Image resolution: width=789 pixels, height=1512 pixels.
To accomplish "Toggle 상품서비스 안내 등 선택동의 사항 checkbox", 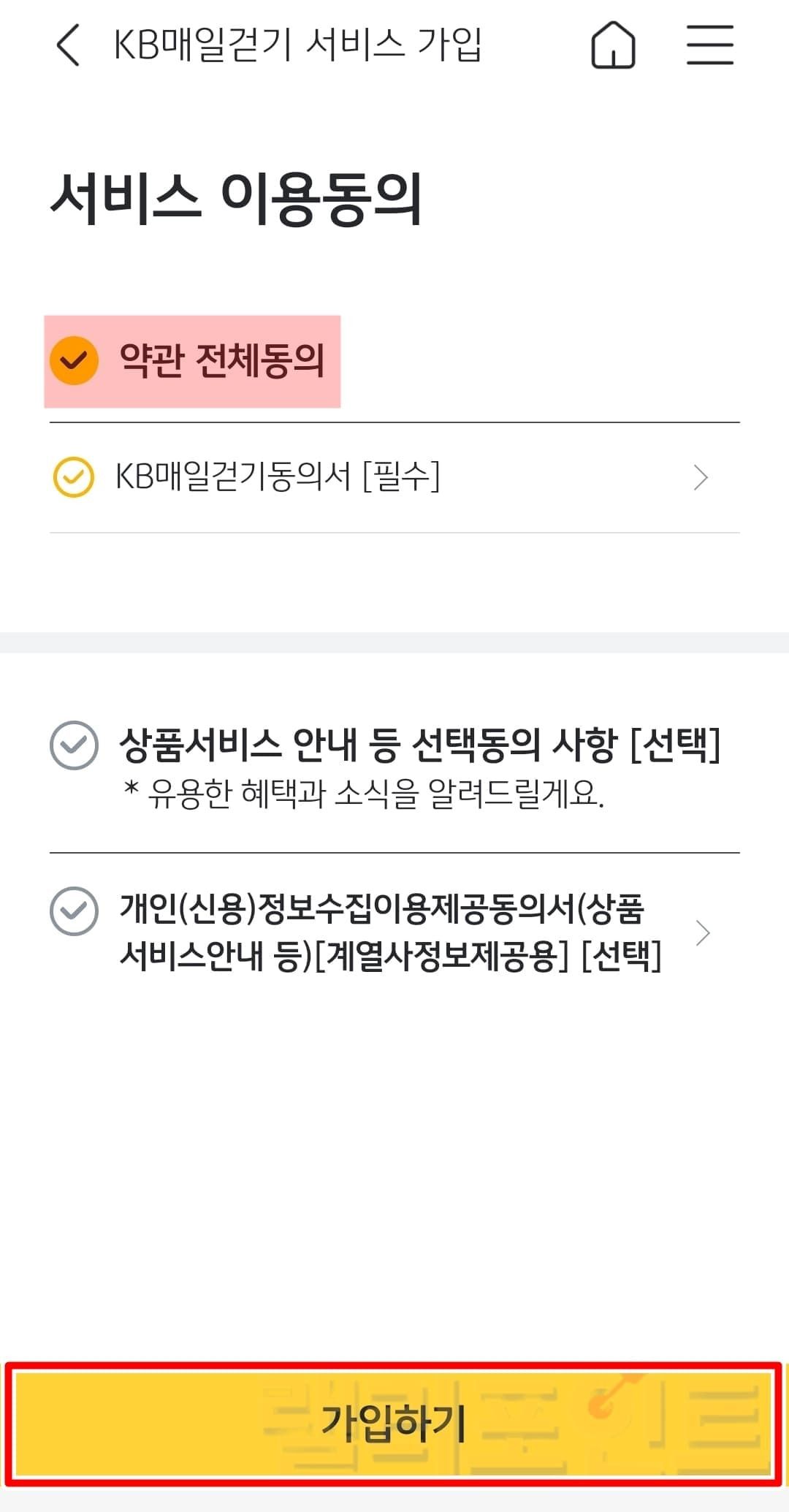I will point(74,745).
